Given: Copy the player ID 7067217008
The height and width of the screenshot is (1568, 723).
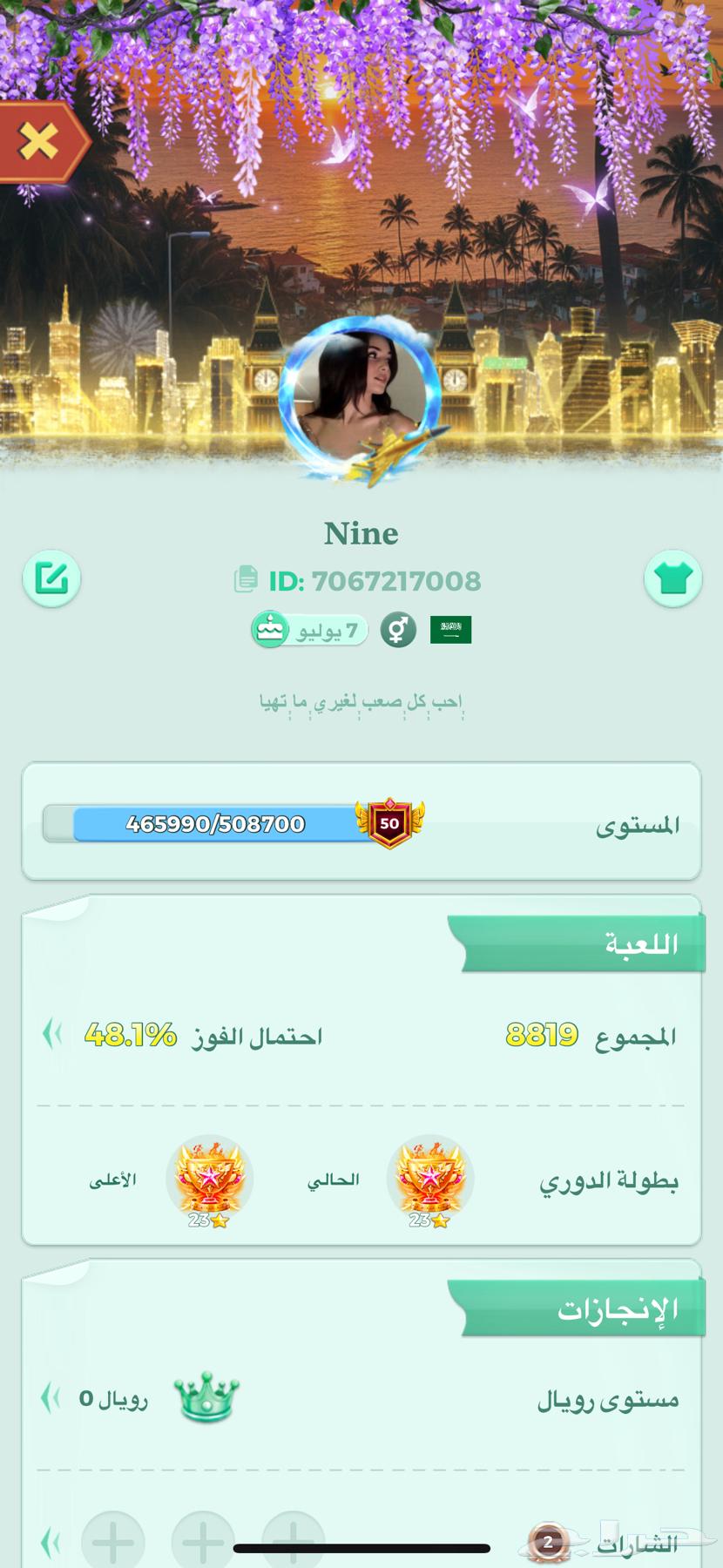Looking at the screenshot, I should click(x=247, y=579).
